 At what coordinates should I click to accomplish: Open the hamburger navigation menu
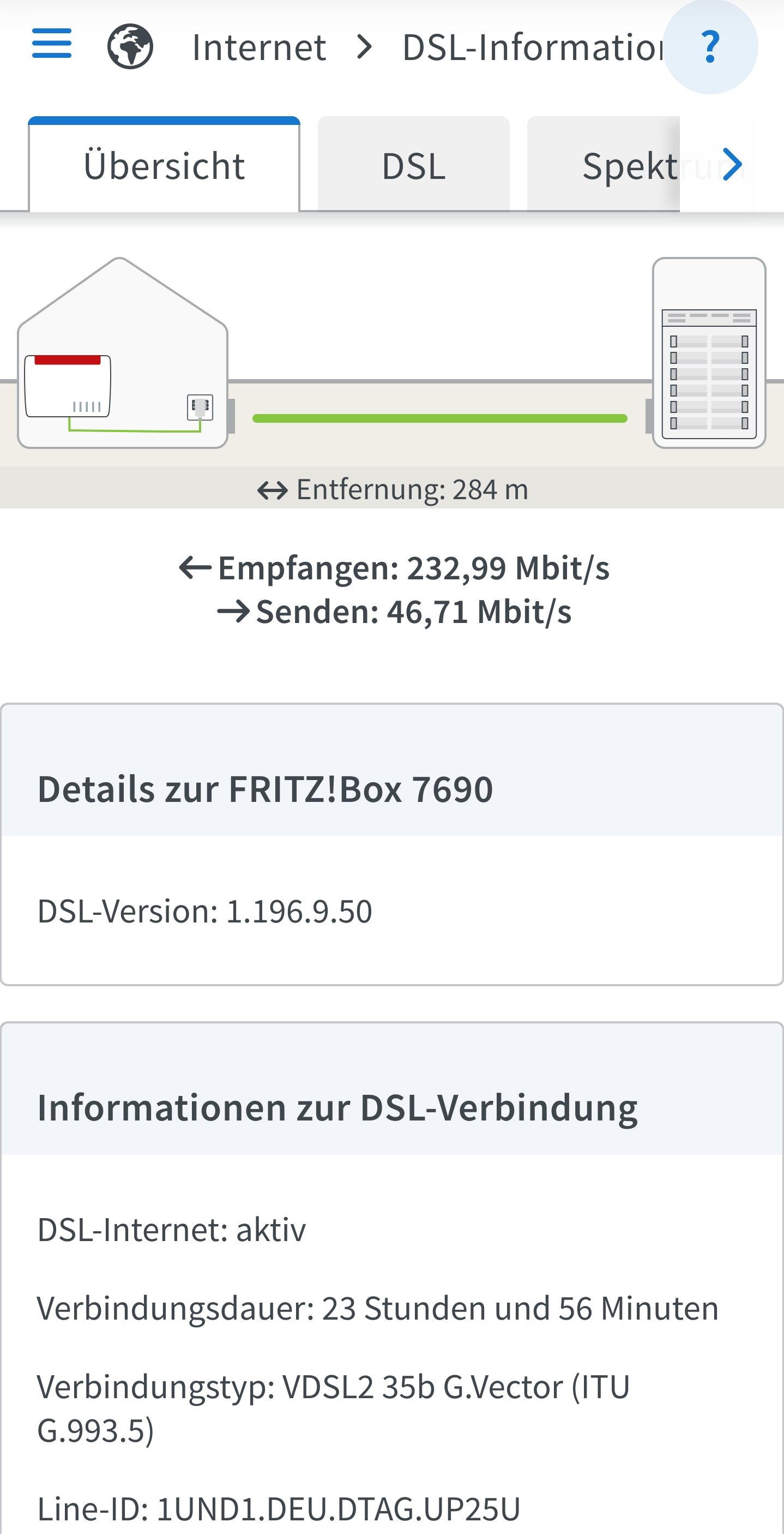[x=52, y=44]
